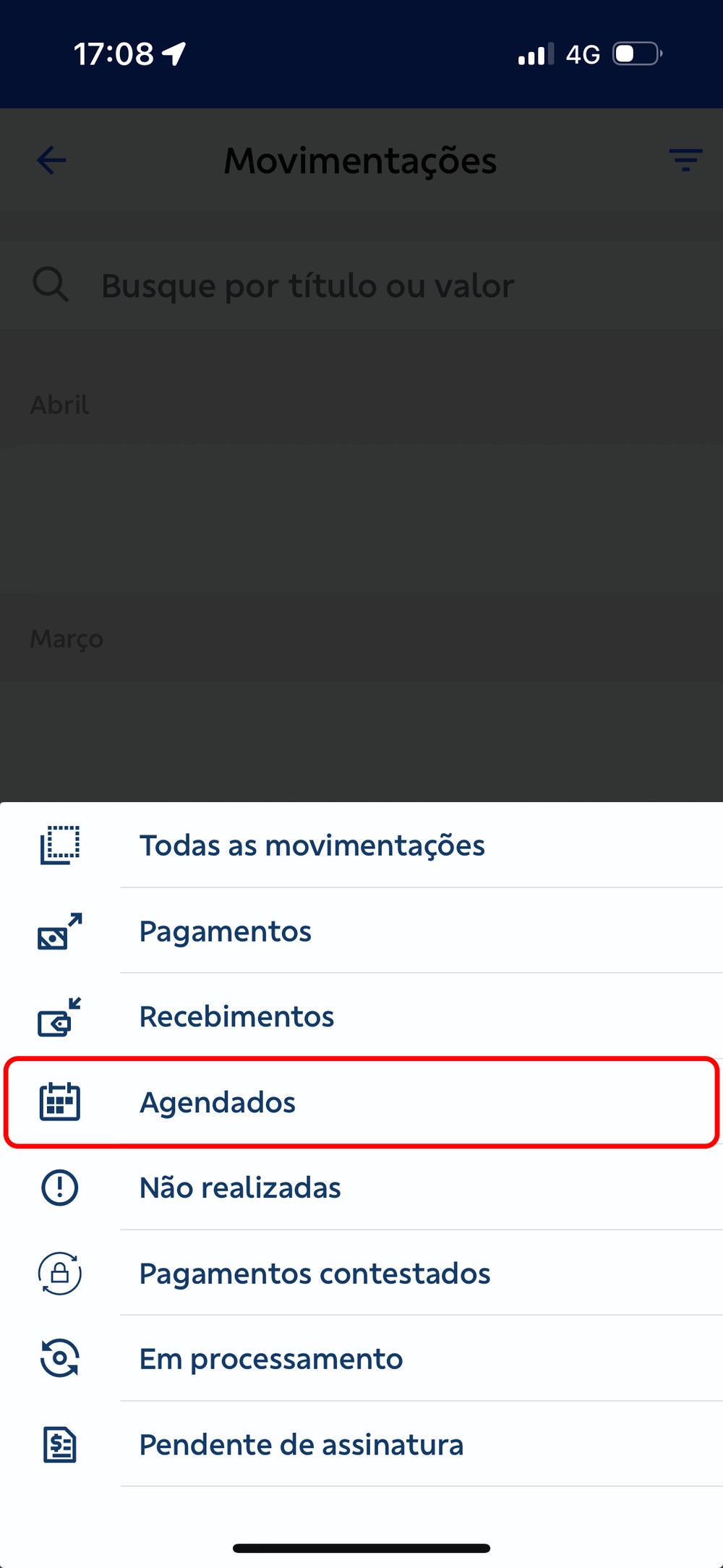723x1568 pixels.
Task: Show only Recebimentos
Action: click(x=237, y=1017)
